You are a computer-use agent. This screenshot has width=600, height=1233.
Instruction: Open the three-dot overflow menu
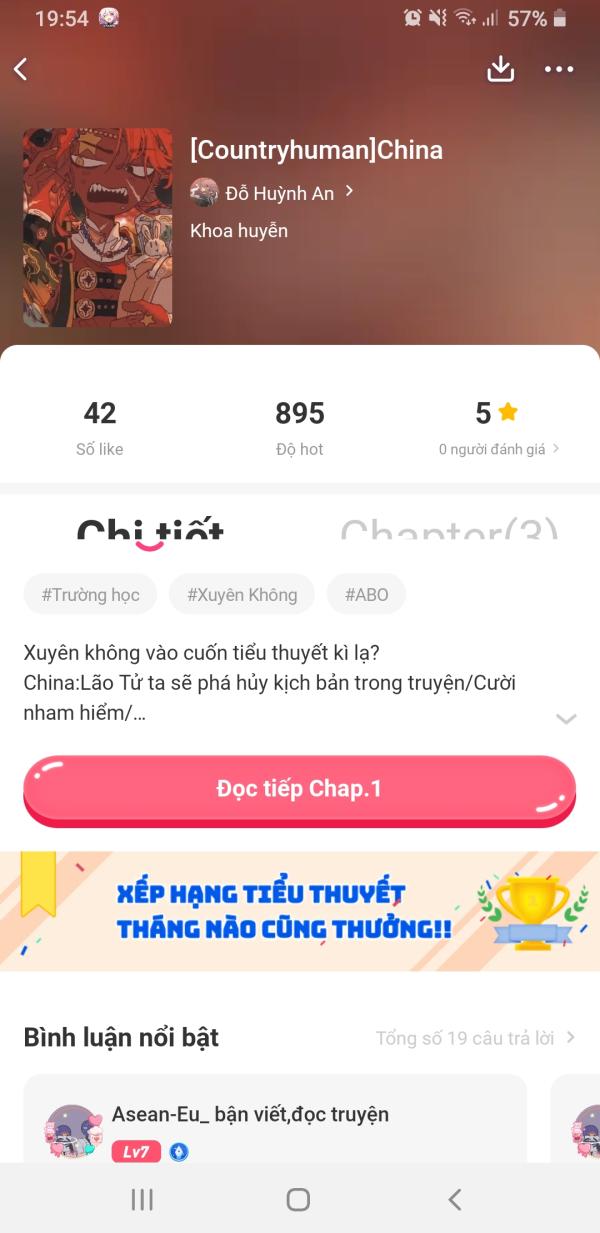click(x=559, y=69)
